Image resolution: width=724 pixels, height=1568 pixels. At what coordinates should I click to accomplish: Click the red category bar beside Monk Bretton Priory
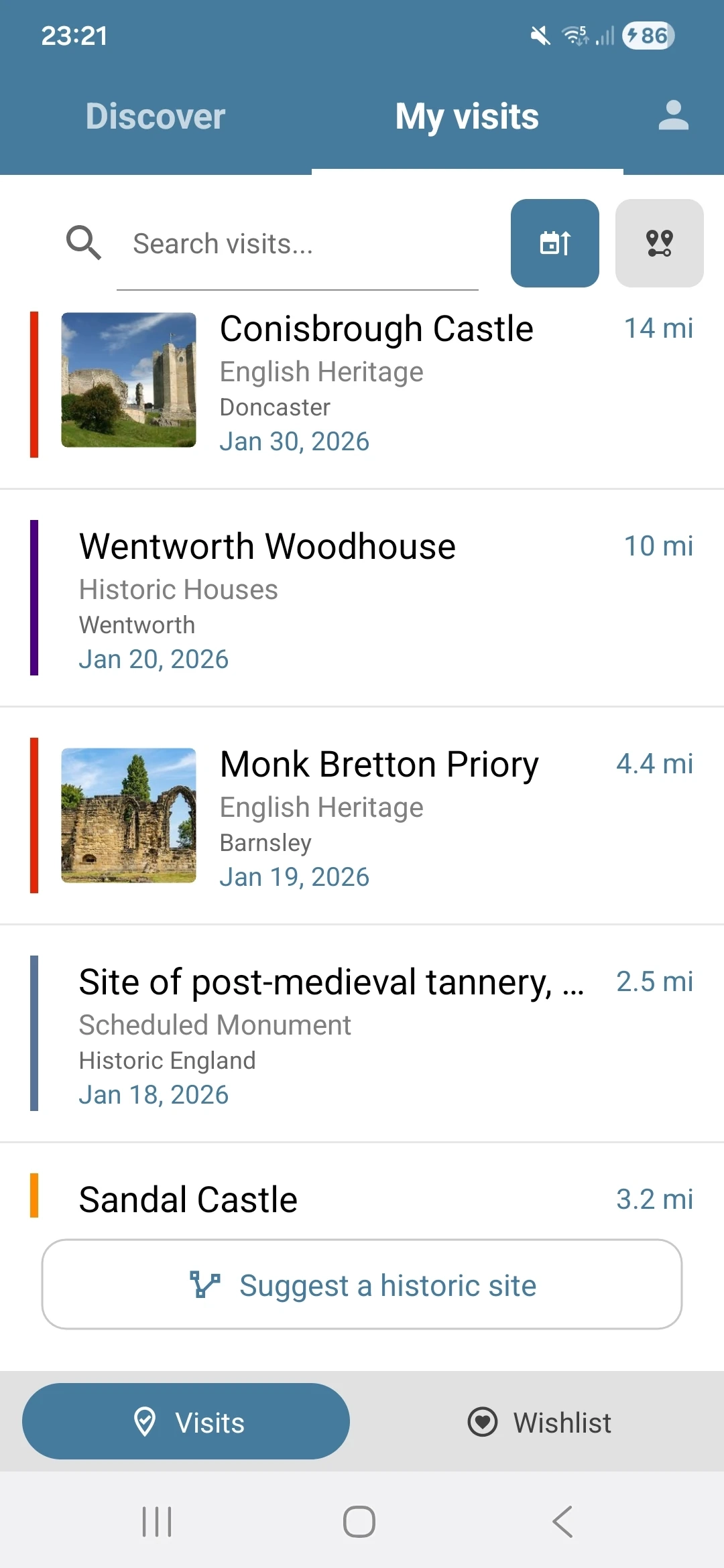33,816
